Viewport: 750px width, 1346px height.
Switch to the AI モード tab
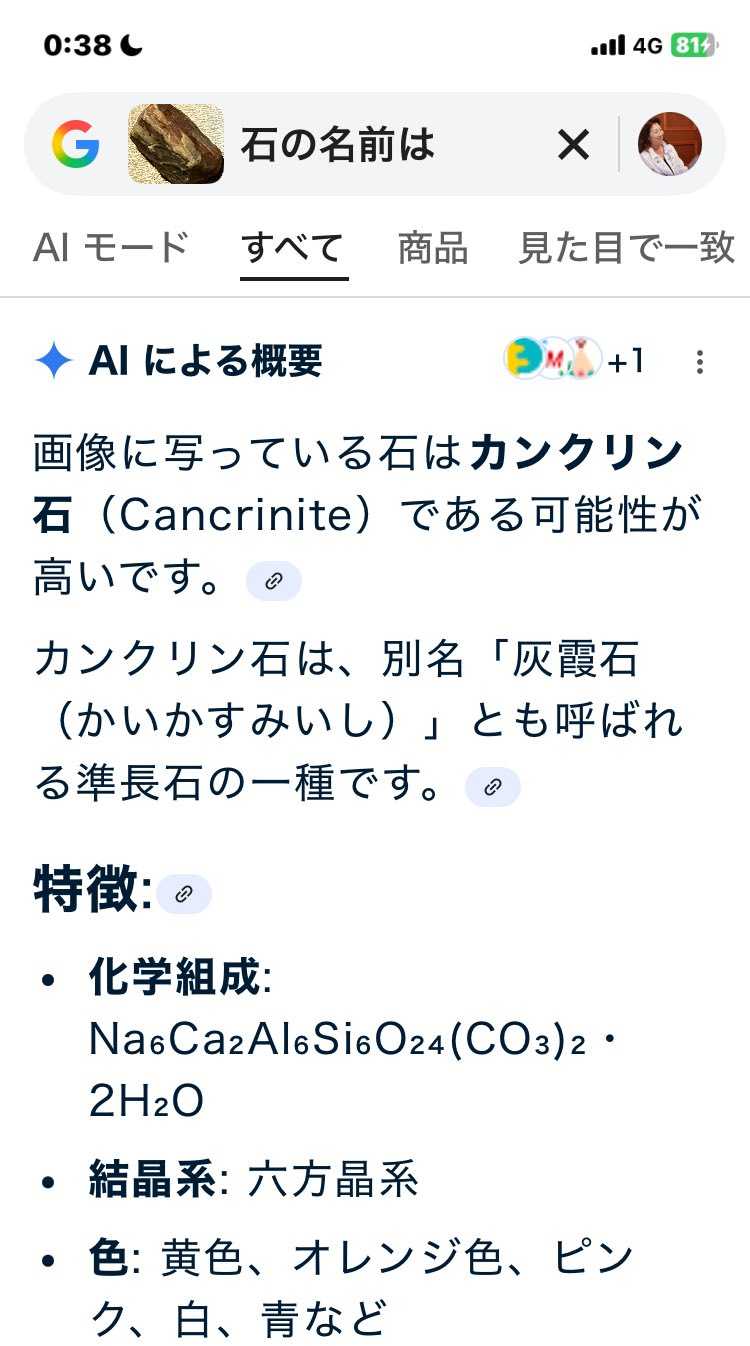pos(111,247)
